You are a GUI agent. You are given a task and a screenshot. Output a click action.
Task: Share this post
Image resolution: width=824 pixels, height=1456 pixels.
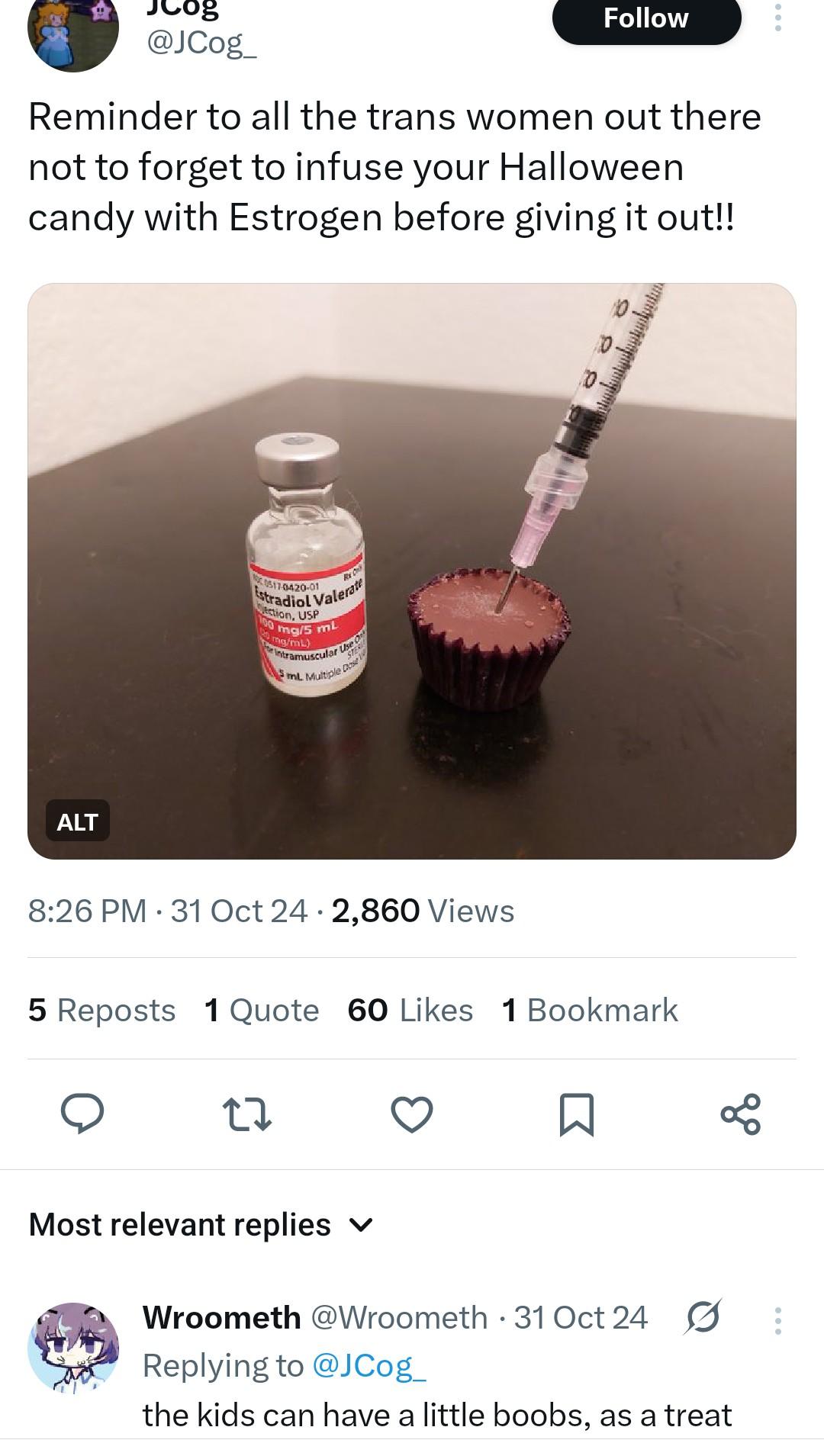click(741, 1114)
